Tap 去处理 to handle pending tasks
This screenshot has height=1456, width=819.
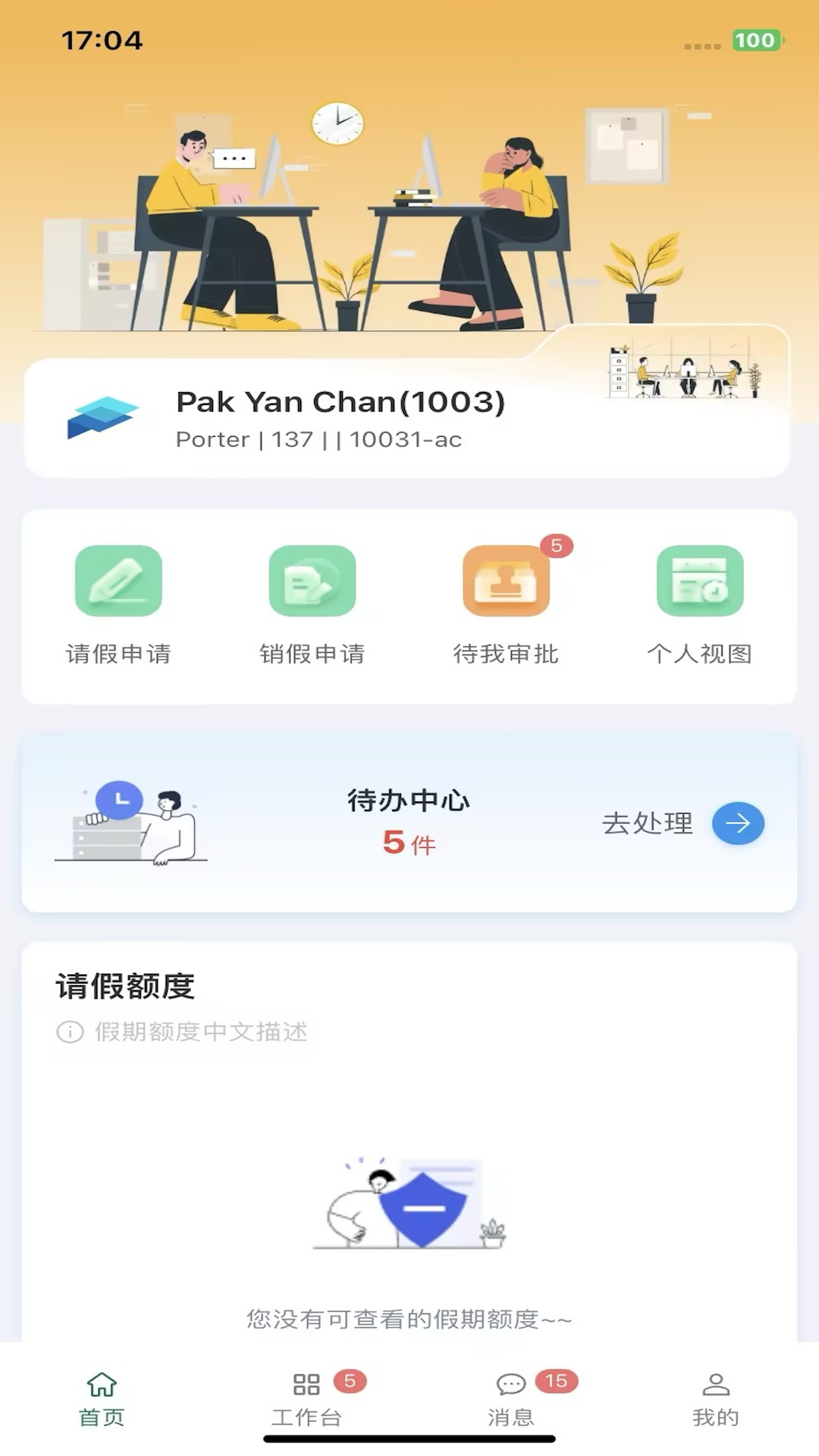pyautogui.click(x=646, y=824)
